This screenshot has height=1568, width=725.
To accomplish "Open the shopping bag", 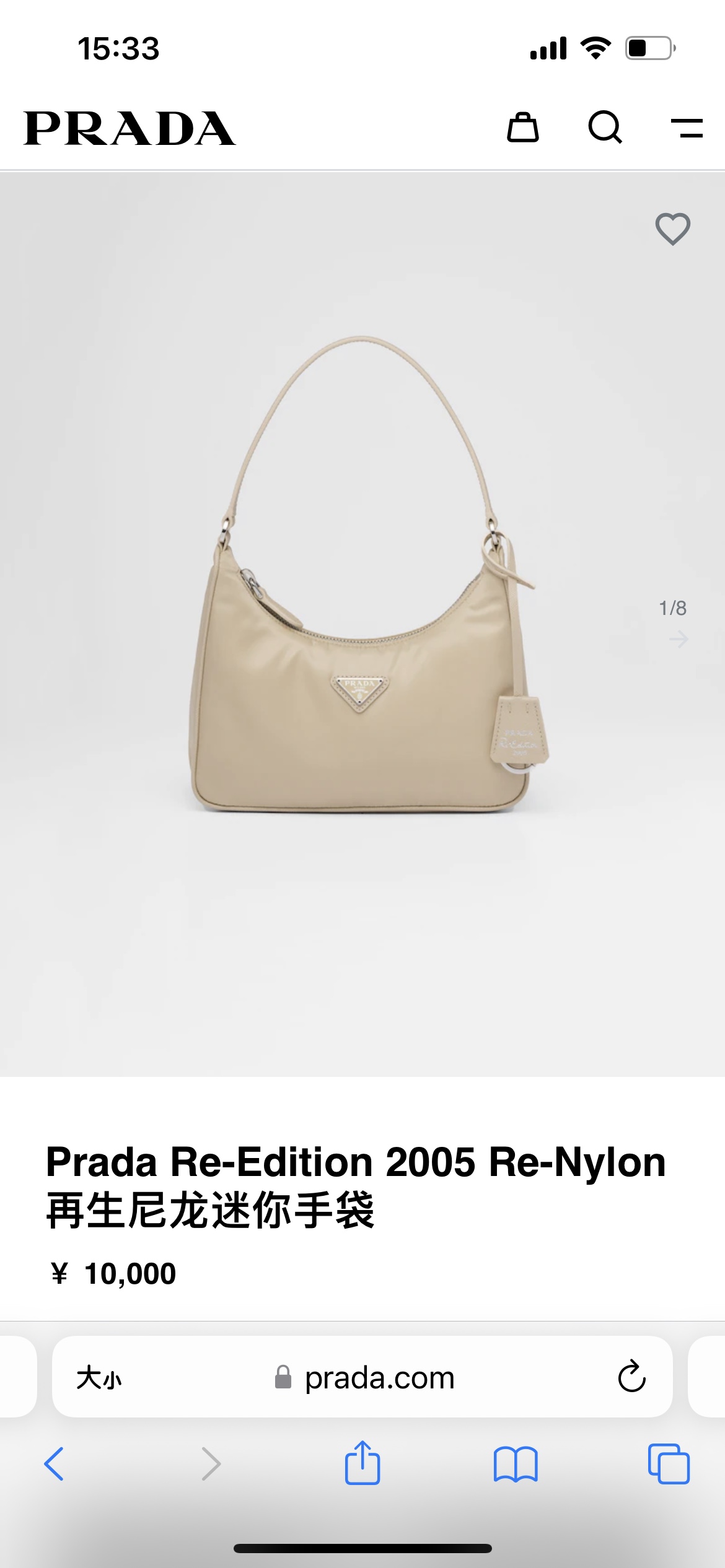I will tap(523, 128).
